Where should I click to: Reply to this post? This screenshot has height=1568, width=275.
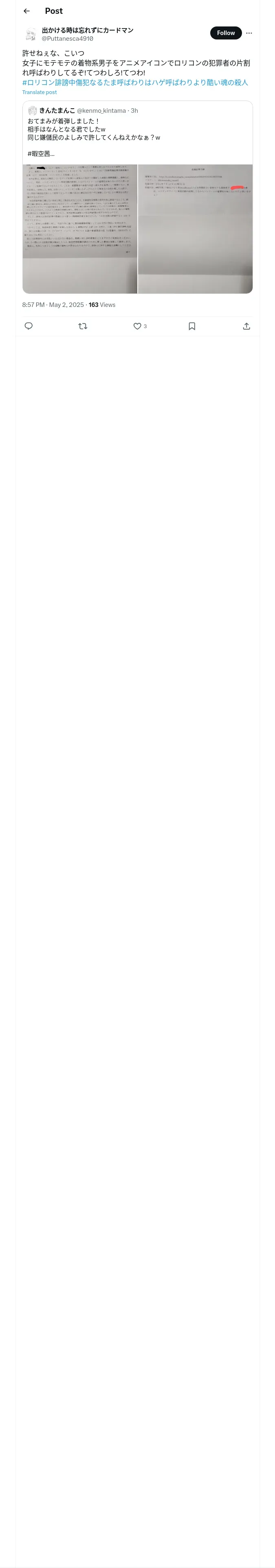tap(29, 326)
